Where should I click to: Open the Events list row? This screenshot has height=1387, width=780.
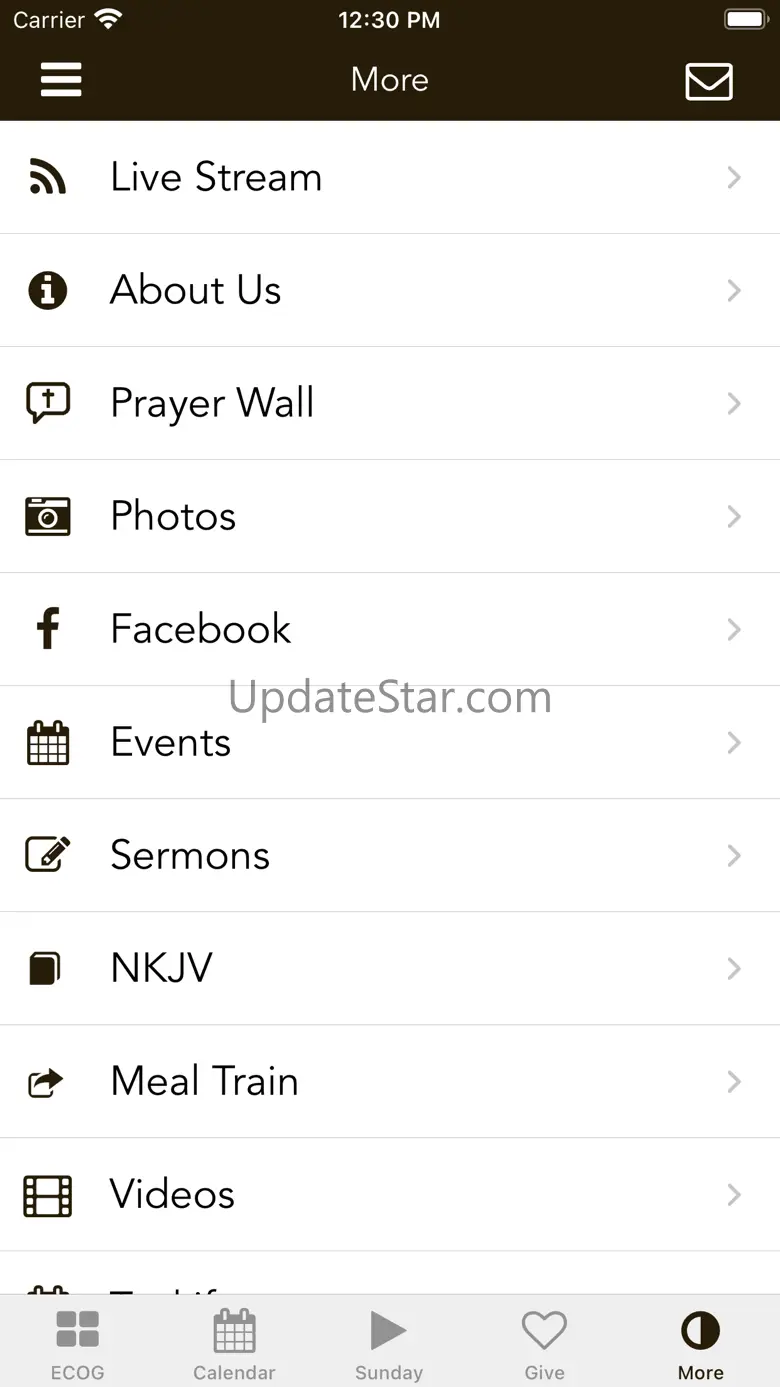click(x=390, y=743)
